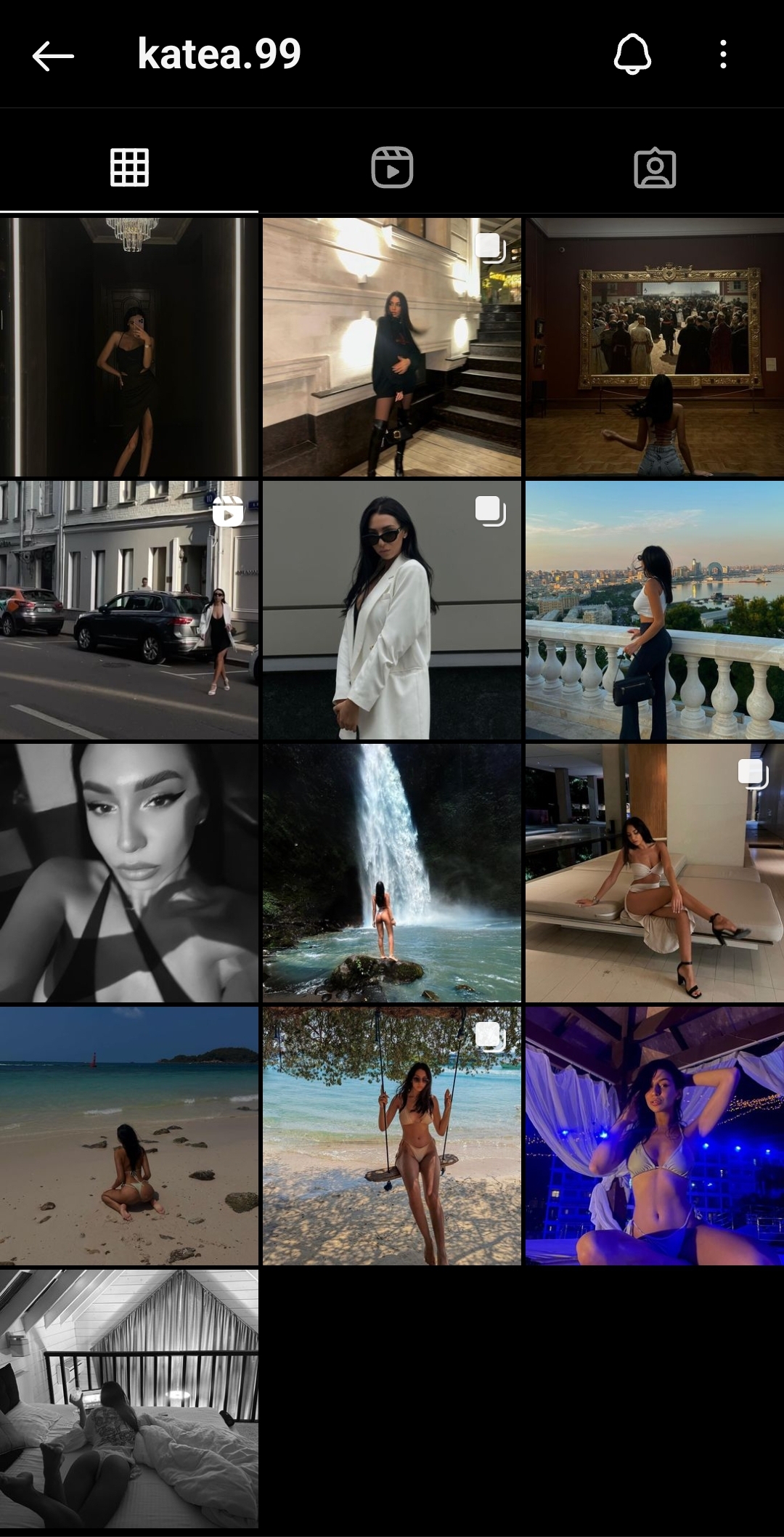Open the hotel lounge daybed post
784x1537 pixels.
[x=655, y=873]
